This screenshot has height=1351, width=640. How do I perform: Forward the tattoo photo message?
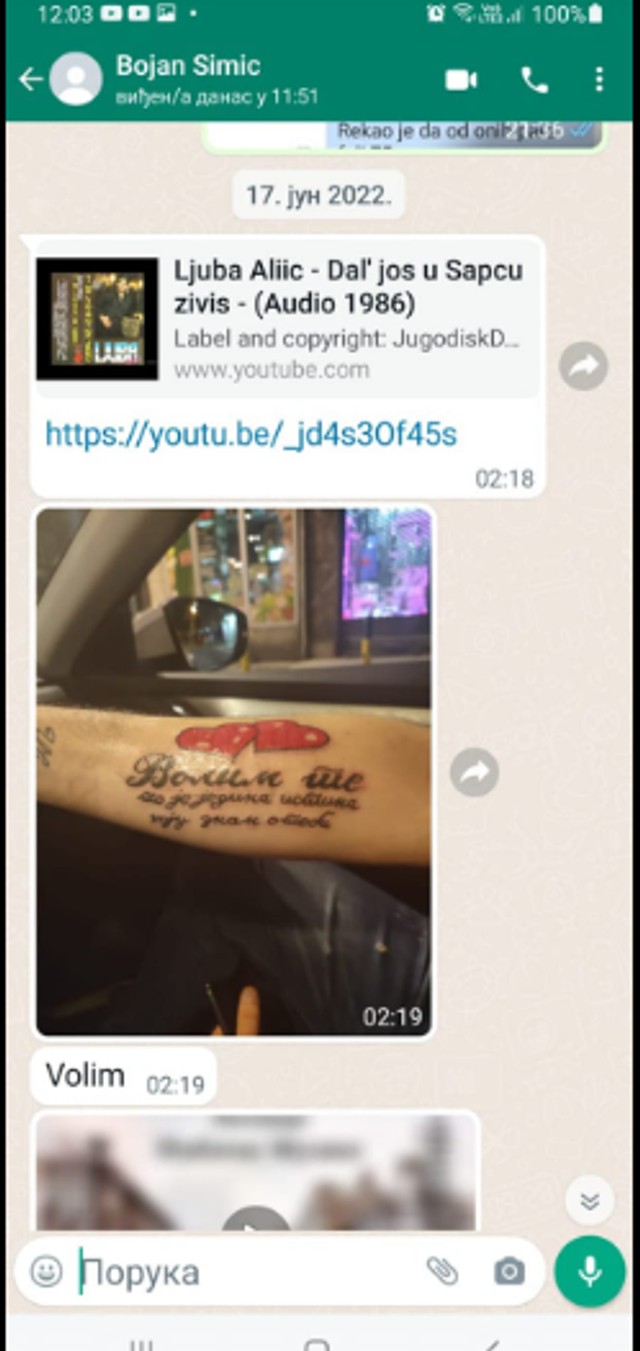pyautogui.click(x=474, y=772)
